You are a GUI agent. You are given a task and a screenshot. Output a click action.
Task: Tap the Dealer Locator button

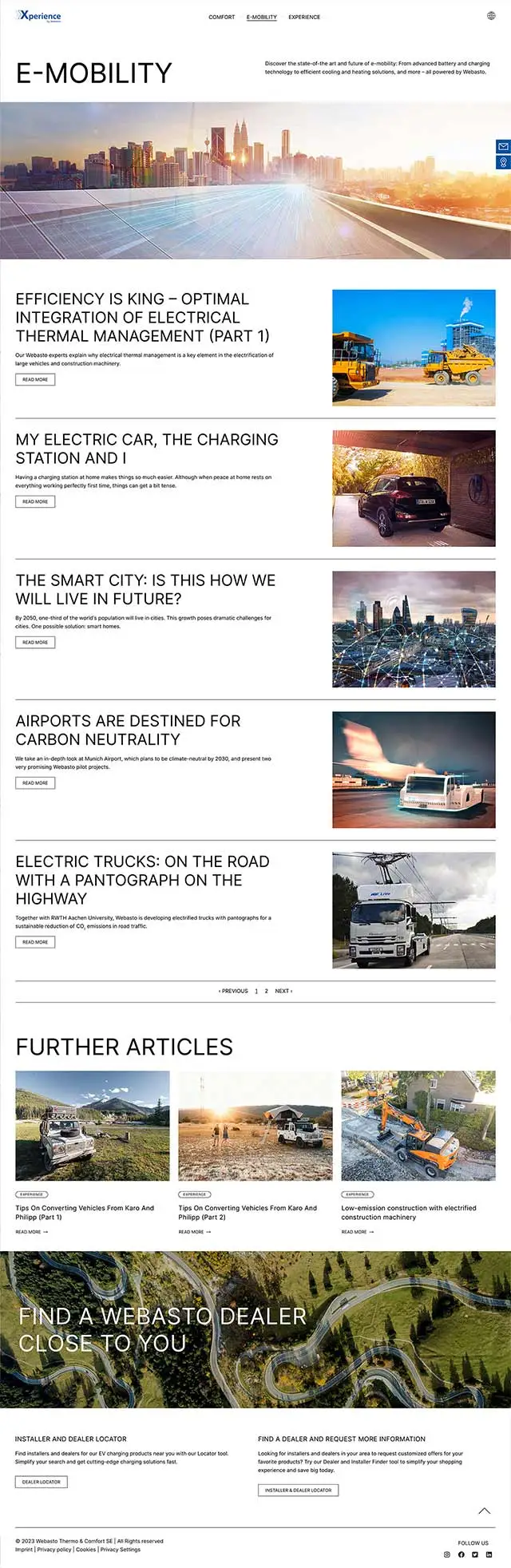[42, 1483]
